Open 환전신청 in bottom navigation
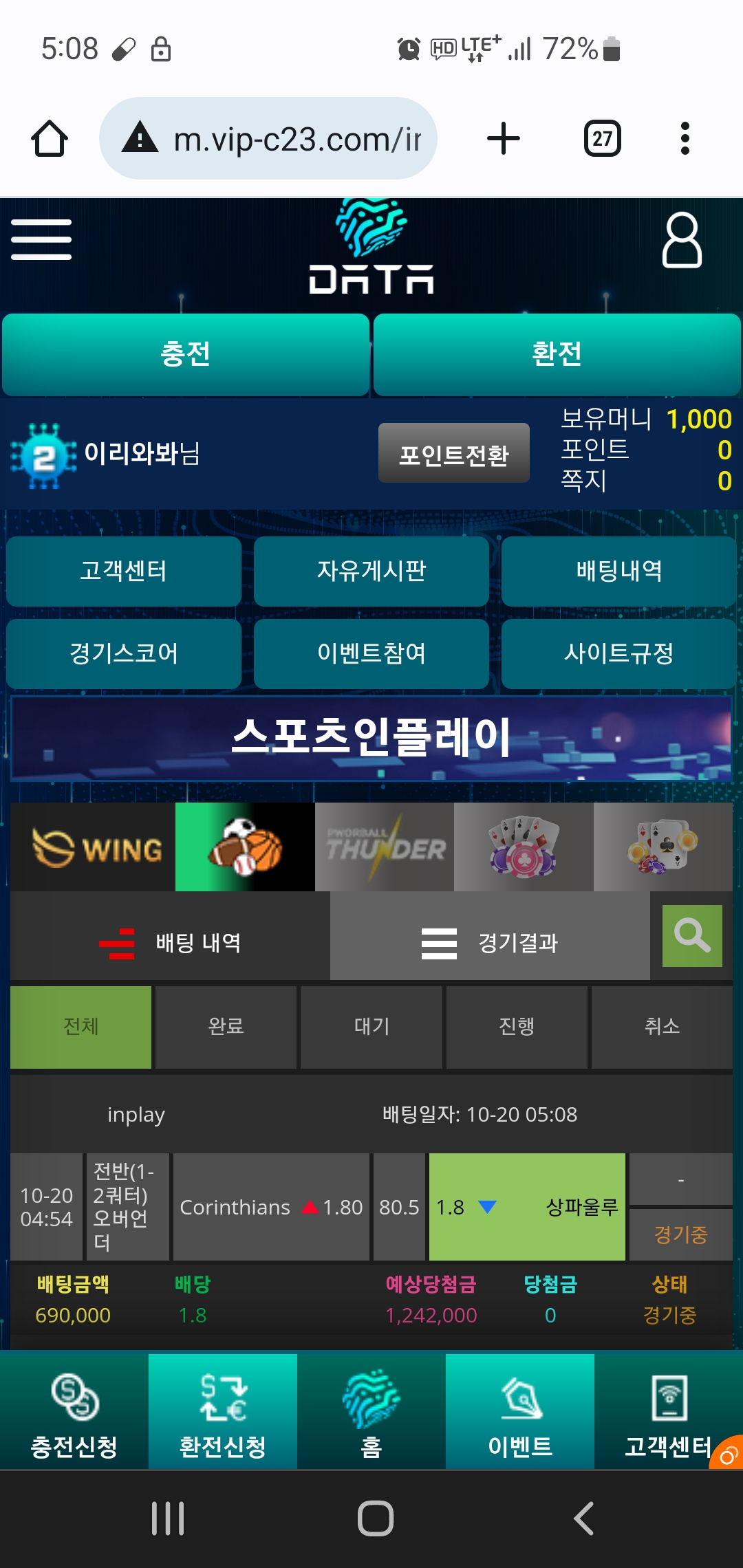743x1568 pixels. (222, 1412)
